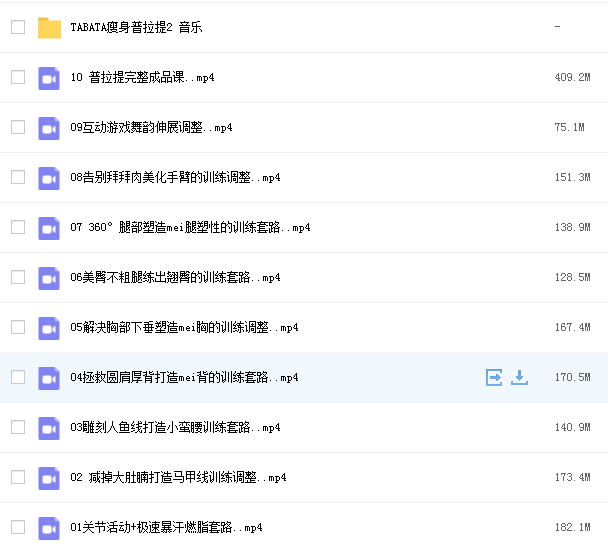
Task: Mark the checkbox for 06美臀不粗腿
Action: (18, 277)
